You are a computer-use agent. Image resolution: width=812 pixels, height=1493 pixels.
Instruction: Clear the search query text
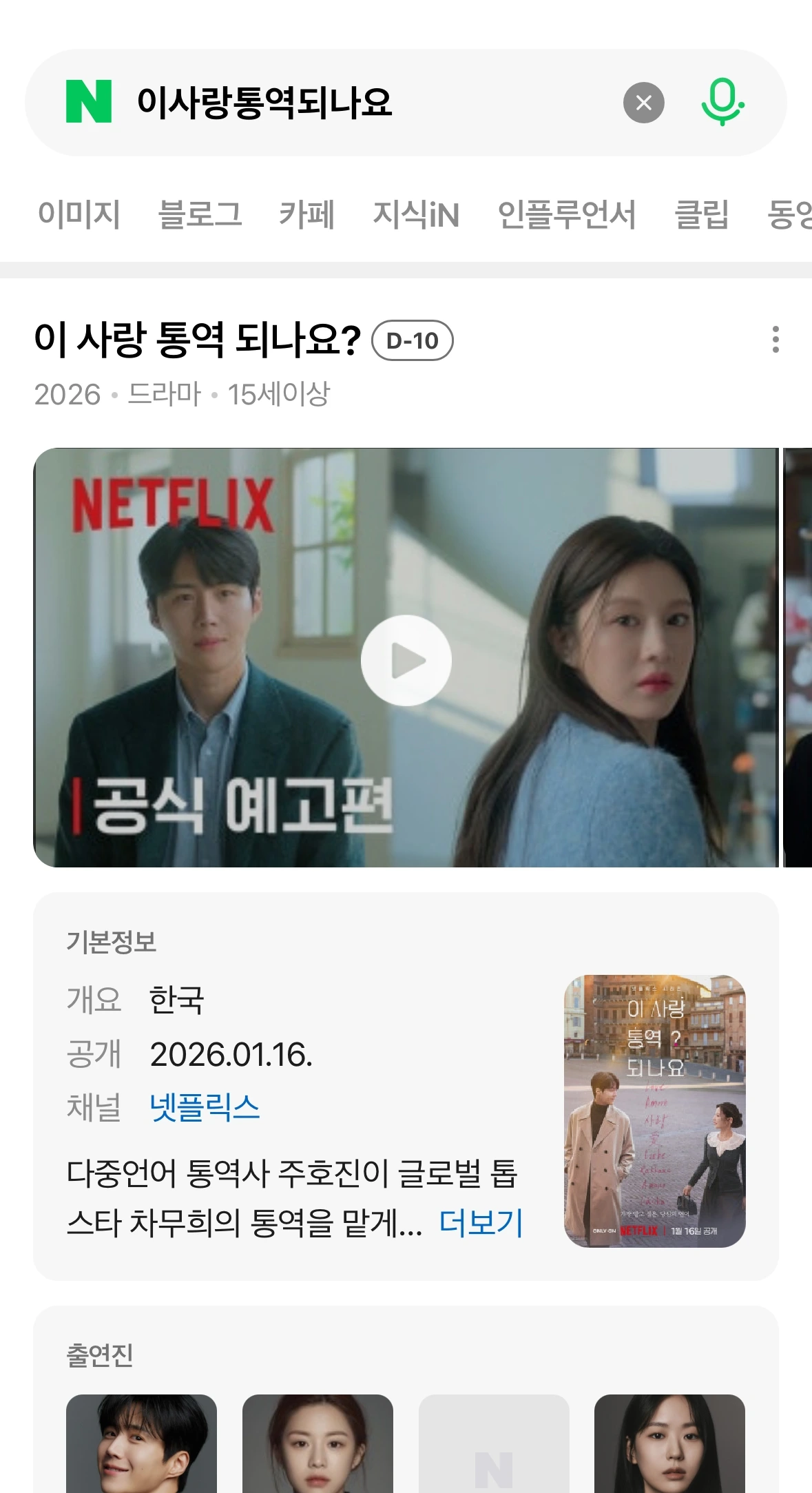click(x=643, y=103)
